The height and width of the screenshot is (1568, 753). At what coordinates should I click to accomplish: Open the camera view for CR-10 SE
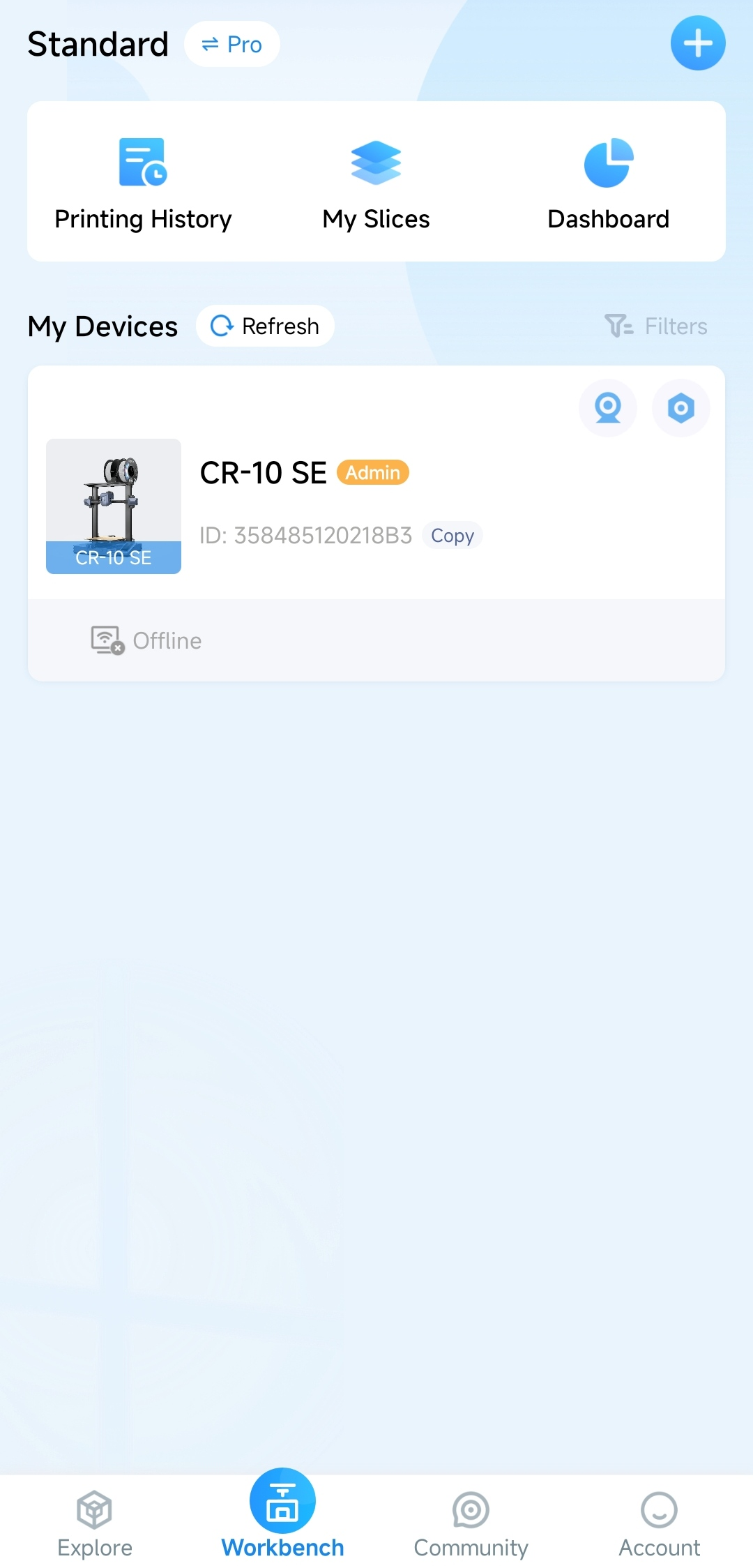point(608,408)
